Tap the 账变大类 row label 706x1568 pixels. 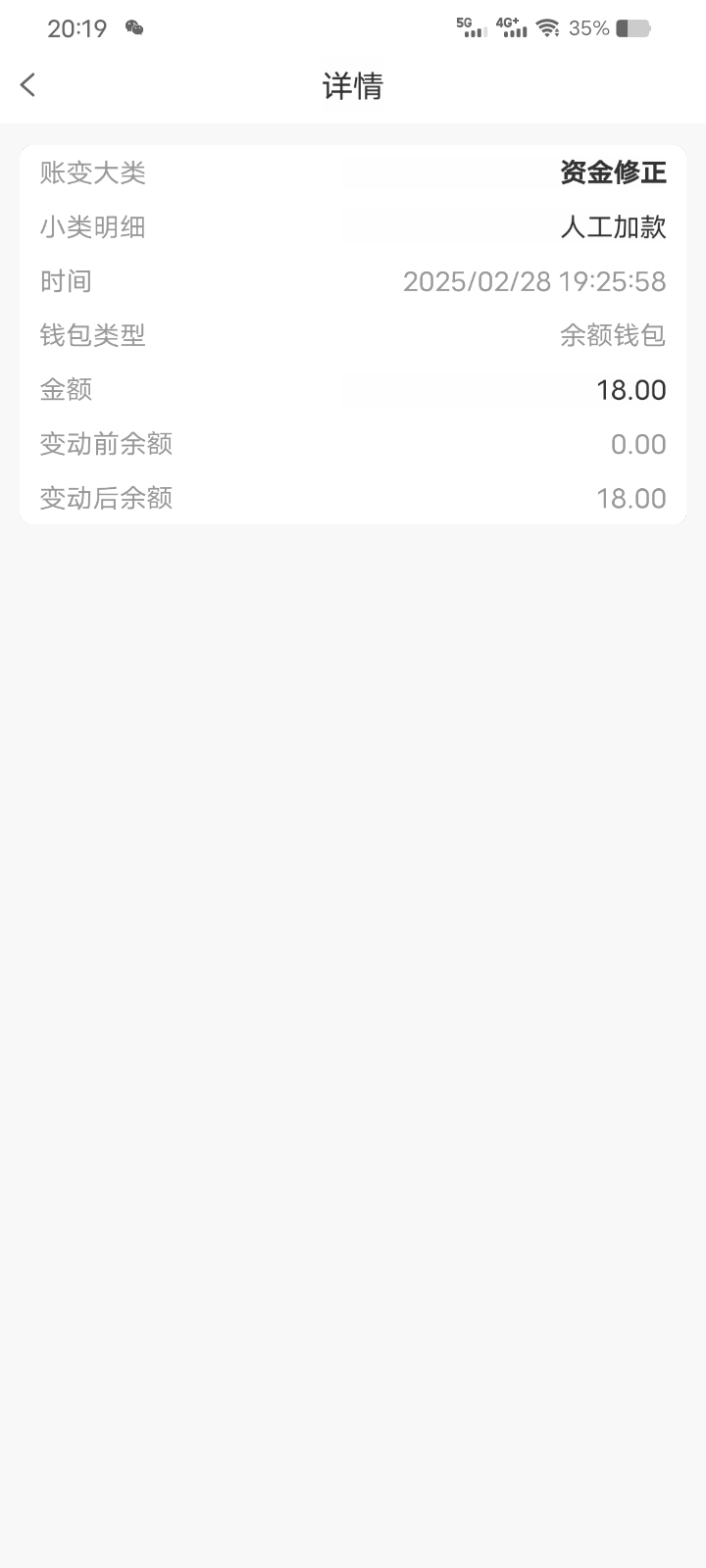[93, 172]
